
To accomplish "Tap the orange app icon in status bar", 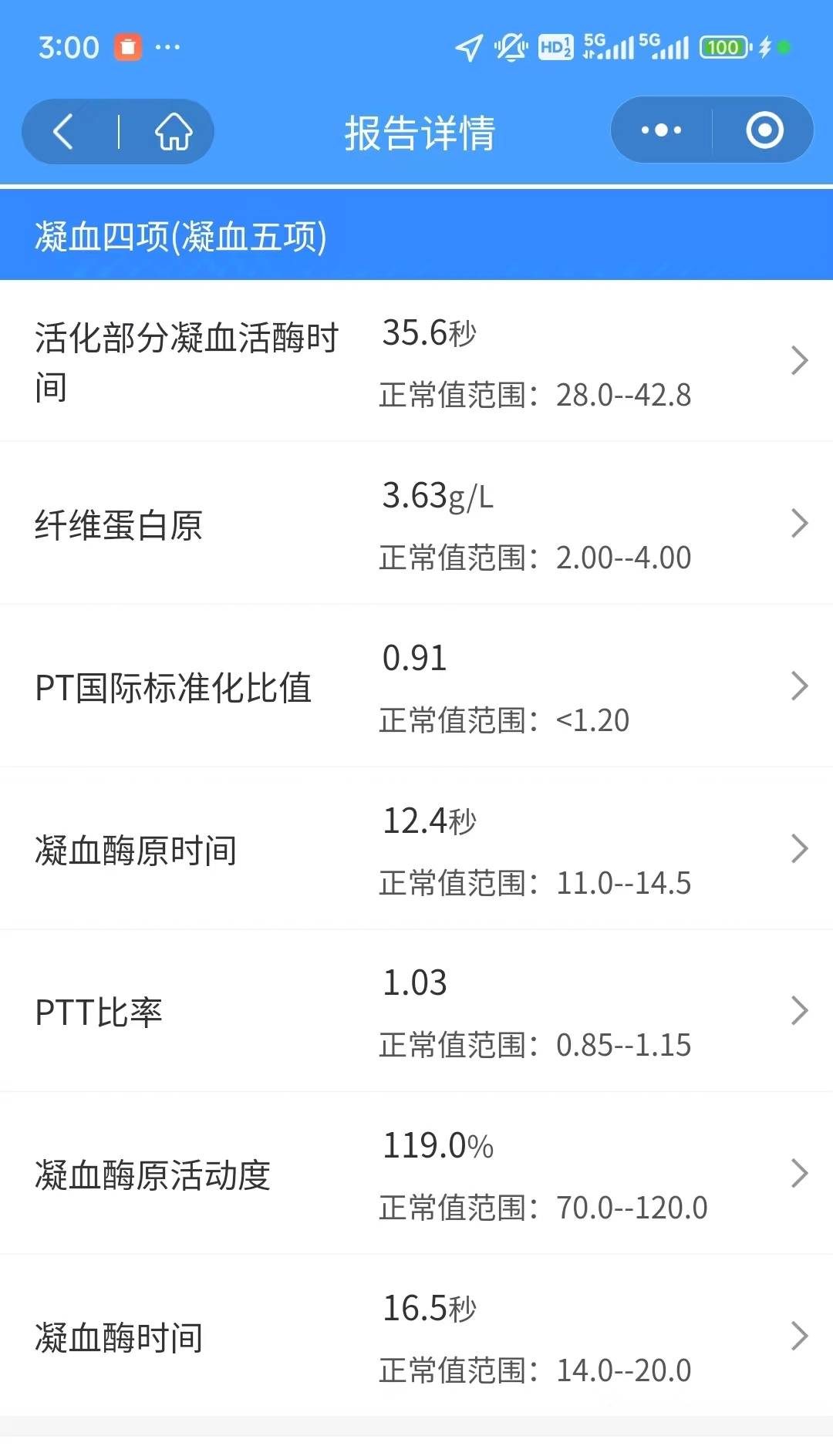I will pyautogui.click(x=129, y=46).
